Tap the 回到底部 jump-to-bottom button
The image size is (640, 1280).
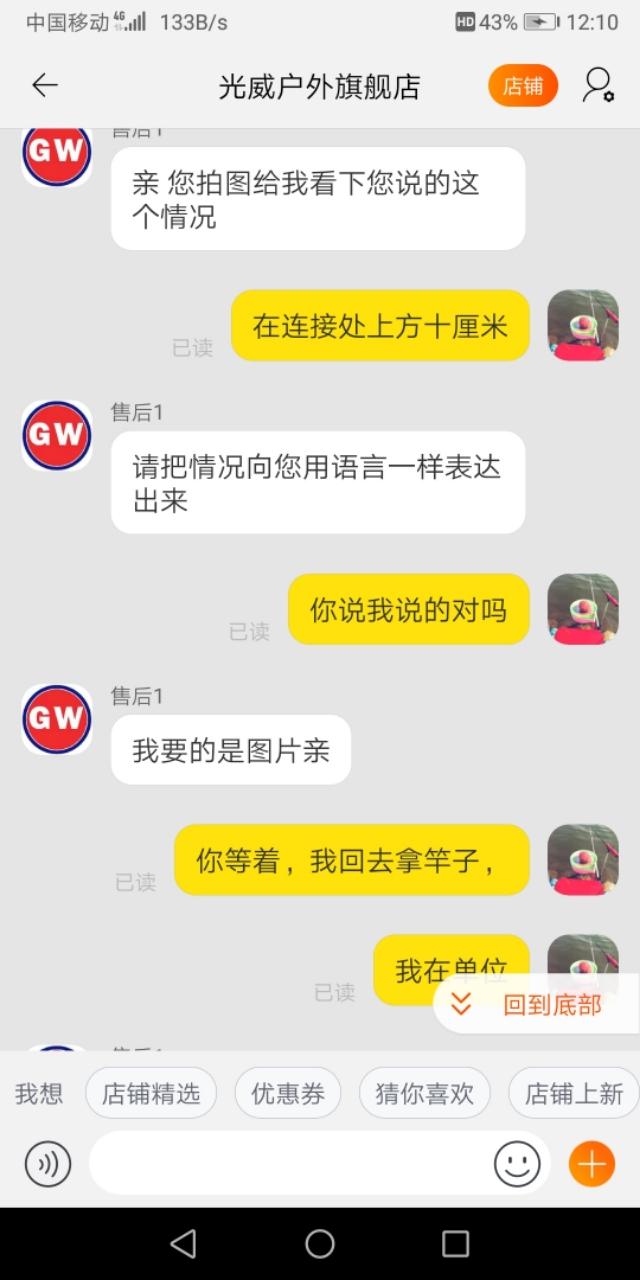pyautogui.click(x=537, y=1005)
